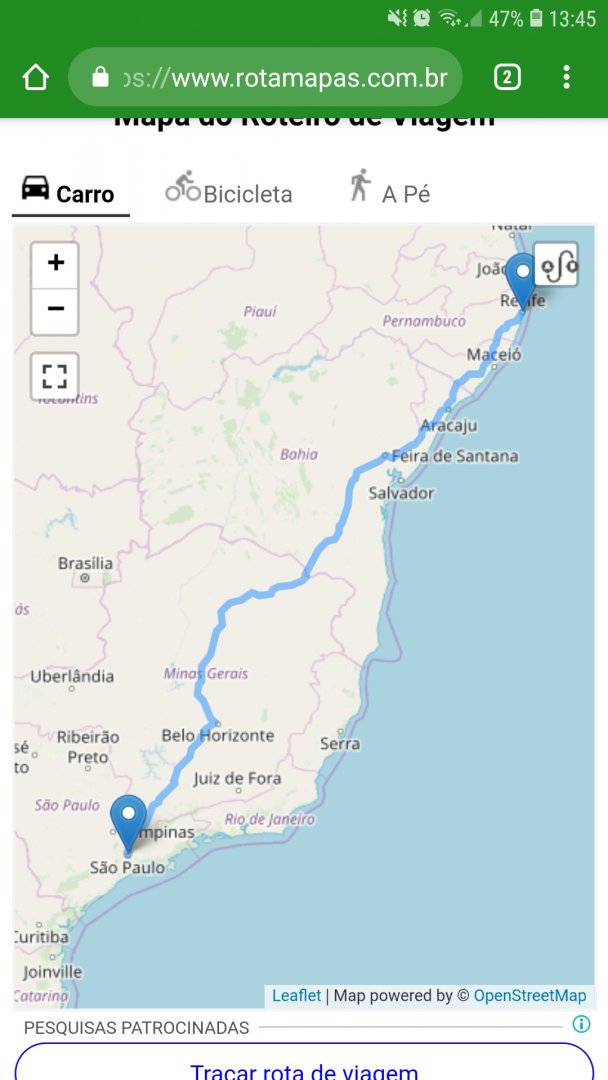608x1080 pixels.
Task: Tap the São Paulo origin marker
Action: pyautogui.click(x=128, y=821)
